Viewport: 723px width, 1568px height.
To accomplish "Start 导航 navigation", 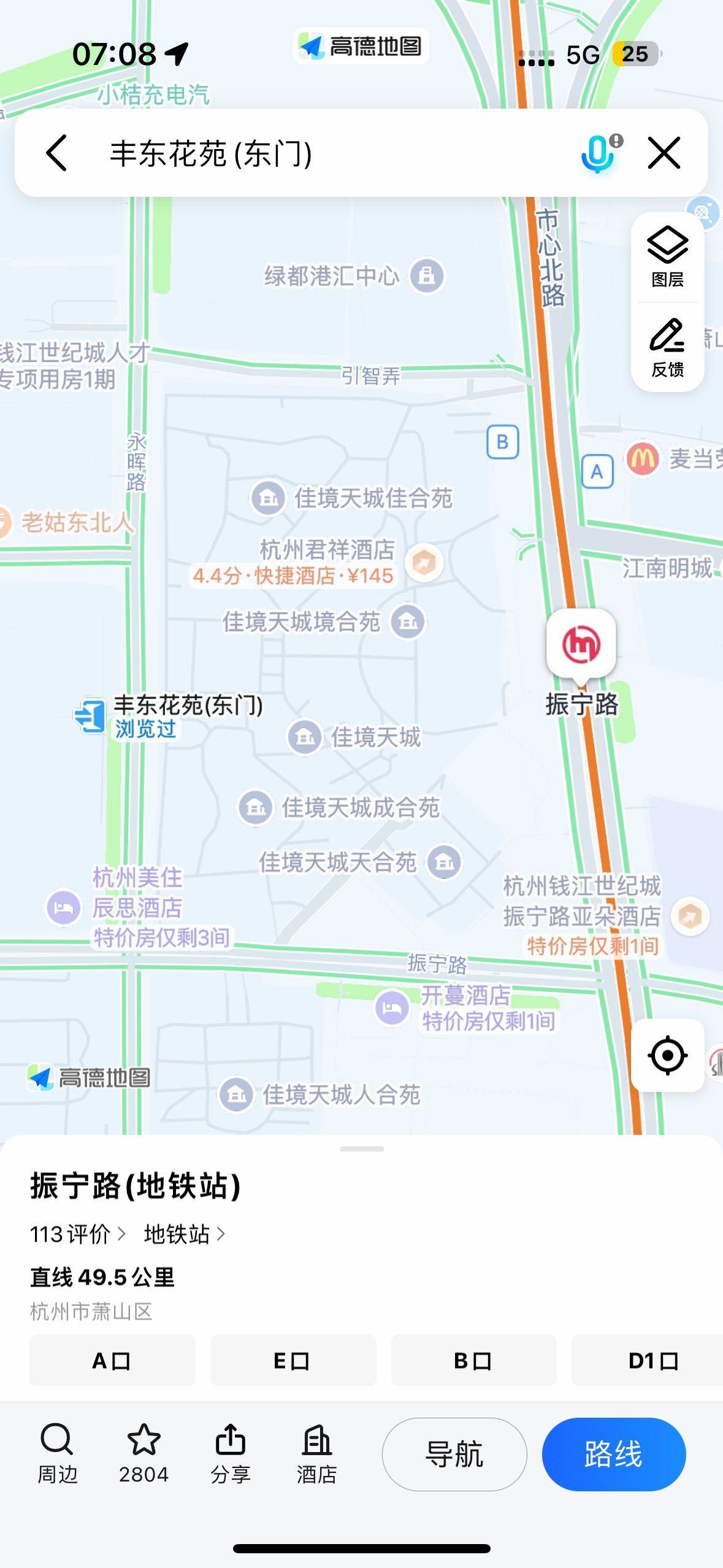I will click(454, 1454).
